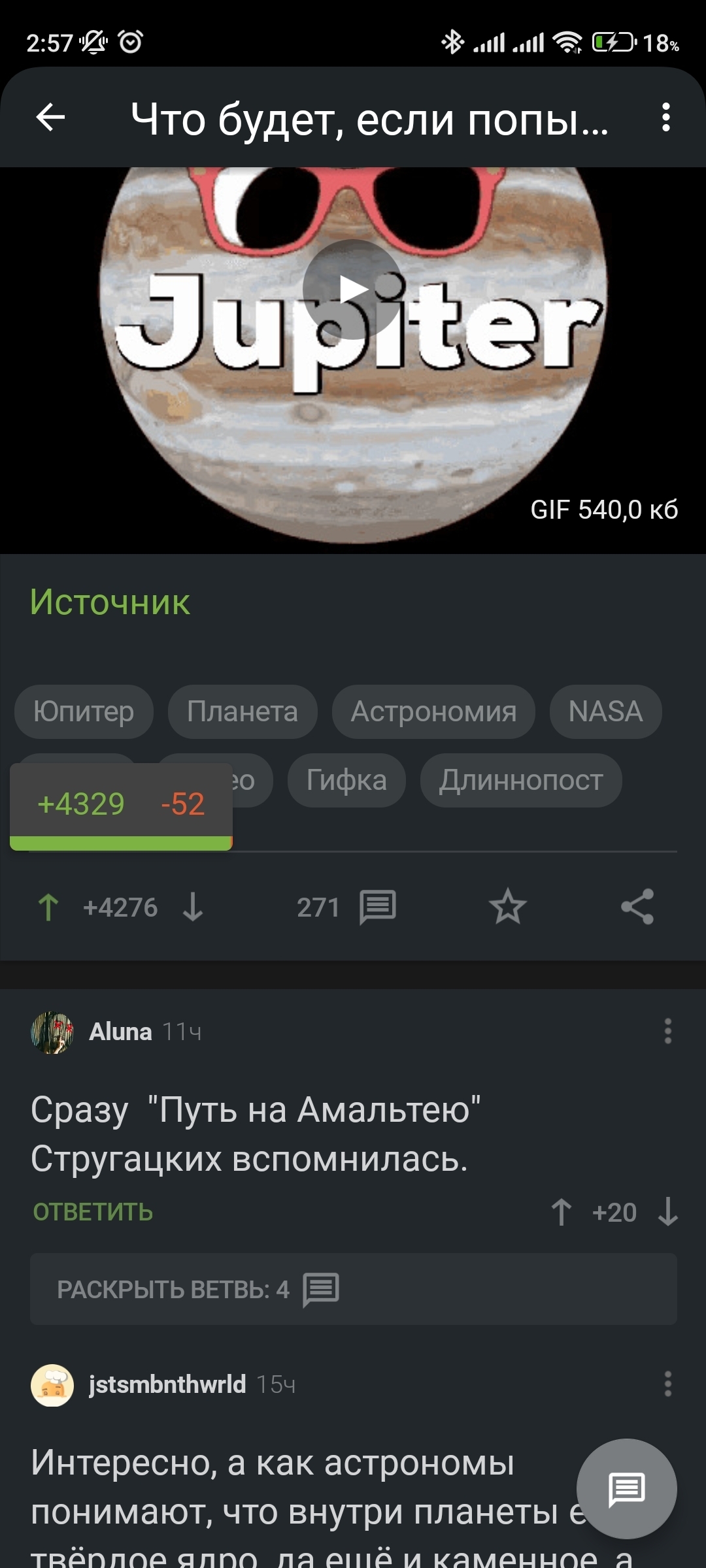Open the 271 comments
This screenshot has width=706, height=1568.
coord(346,907)
